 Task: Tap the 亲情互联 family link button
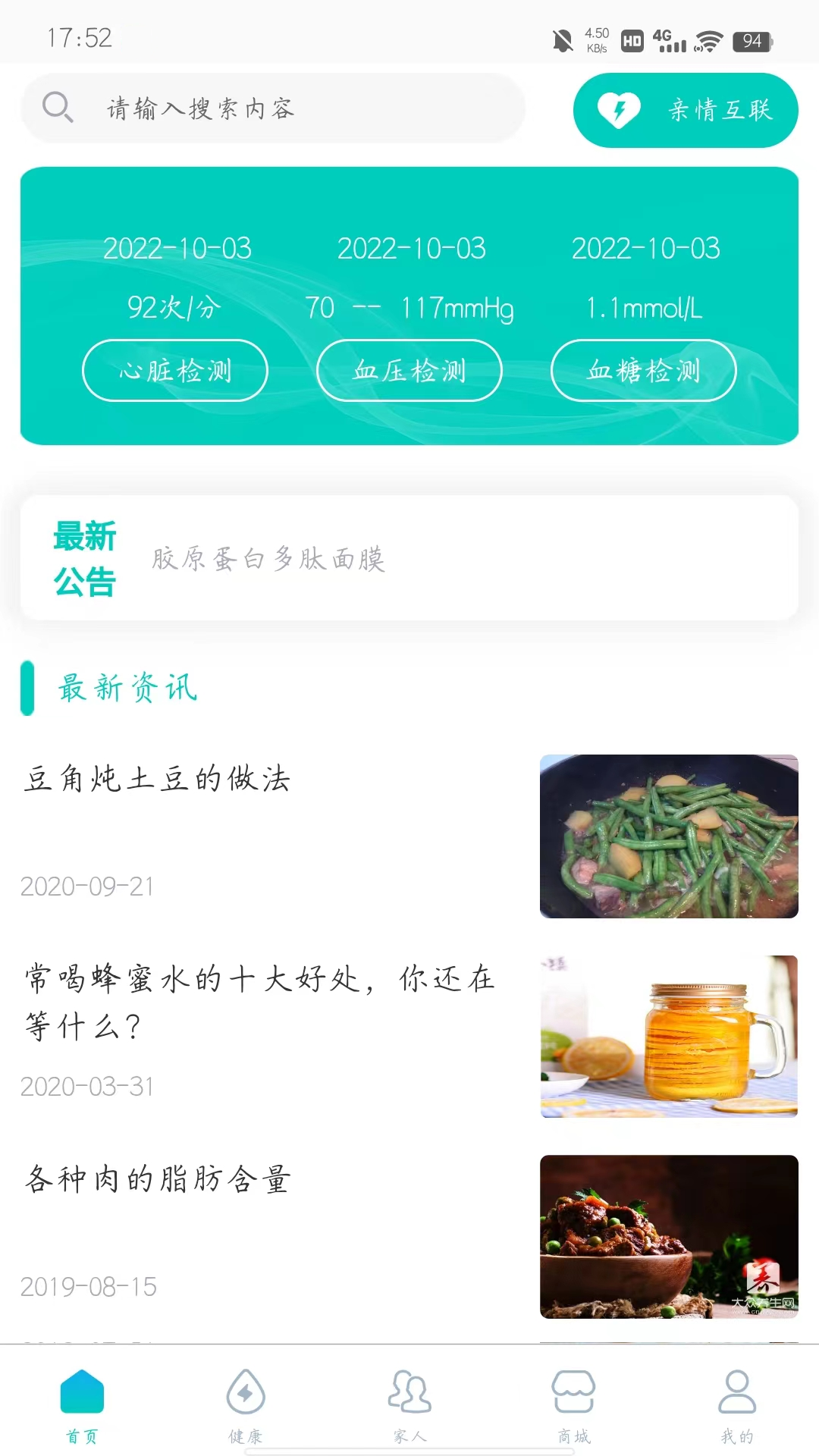[685, 110]
